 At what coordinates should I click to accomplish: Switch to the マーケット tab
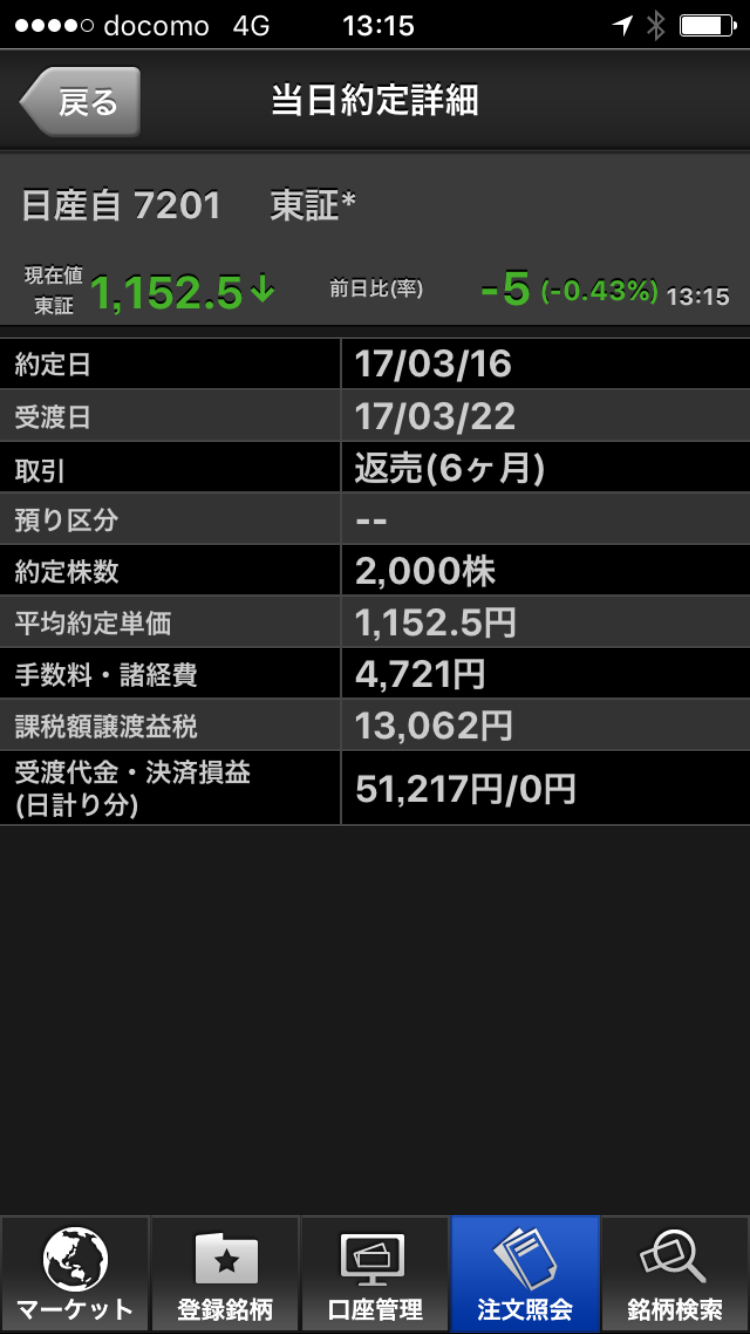pyautogui.click(x=75, y=1274)
